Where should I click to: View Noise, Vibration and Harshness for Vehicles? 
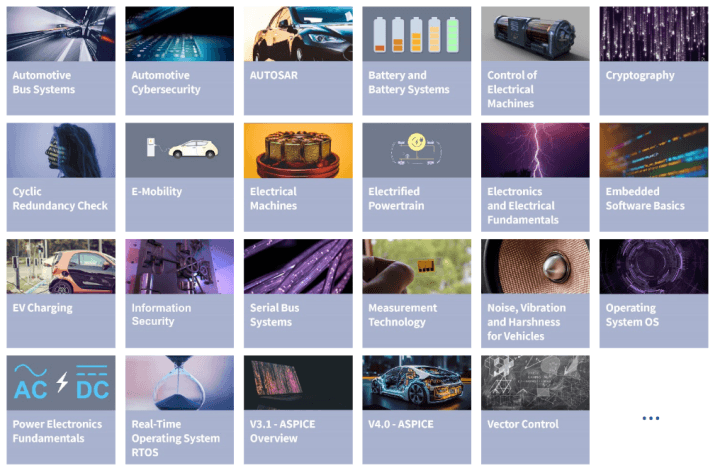click(535, 293)
